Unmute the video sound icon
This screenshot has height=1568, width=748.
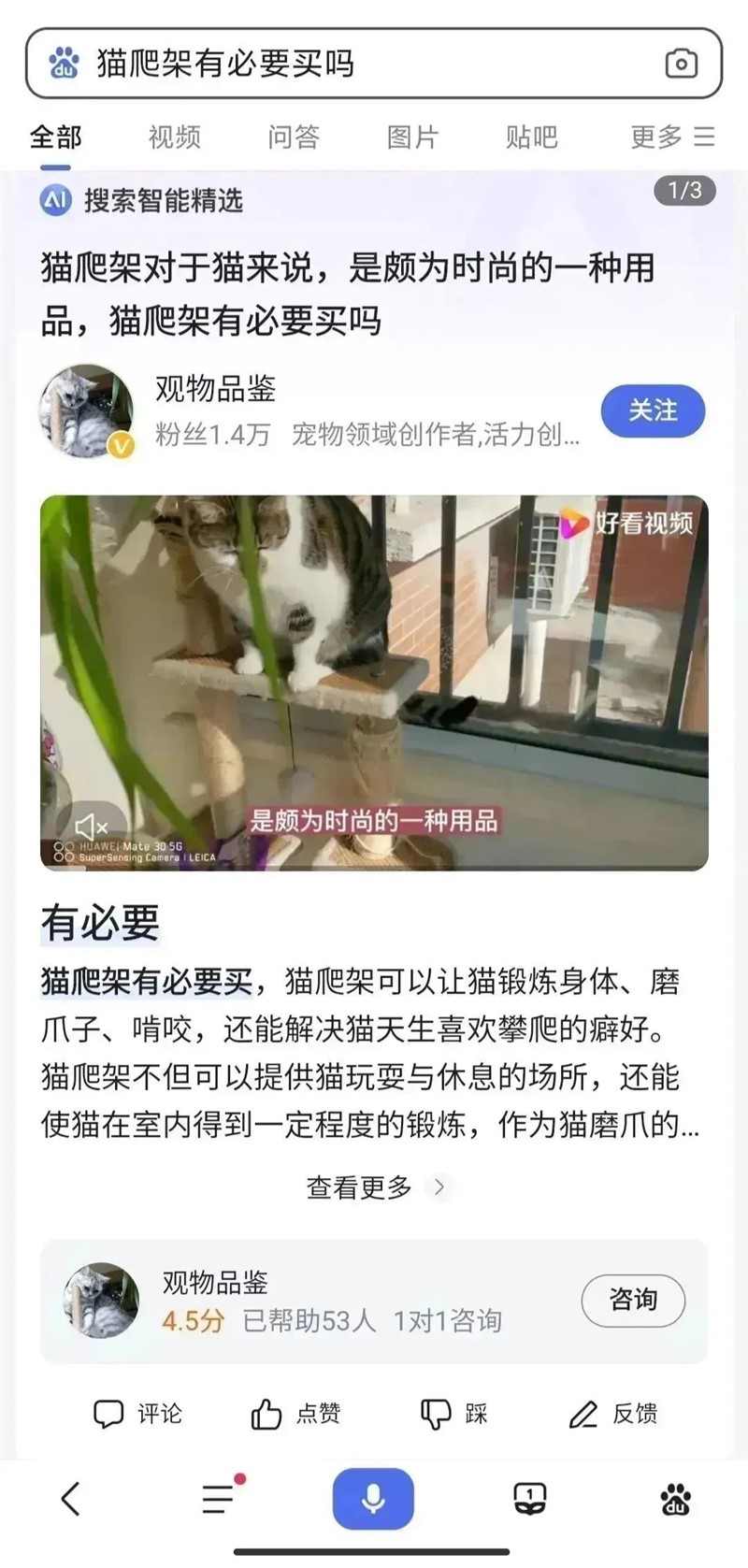click(x=91, y=827)
